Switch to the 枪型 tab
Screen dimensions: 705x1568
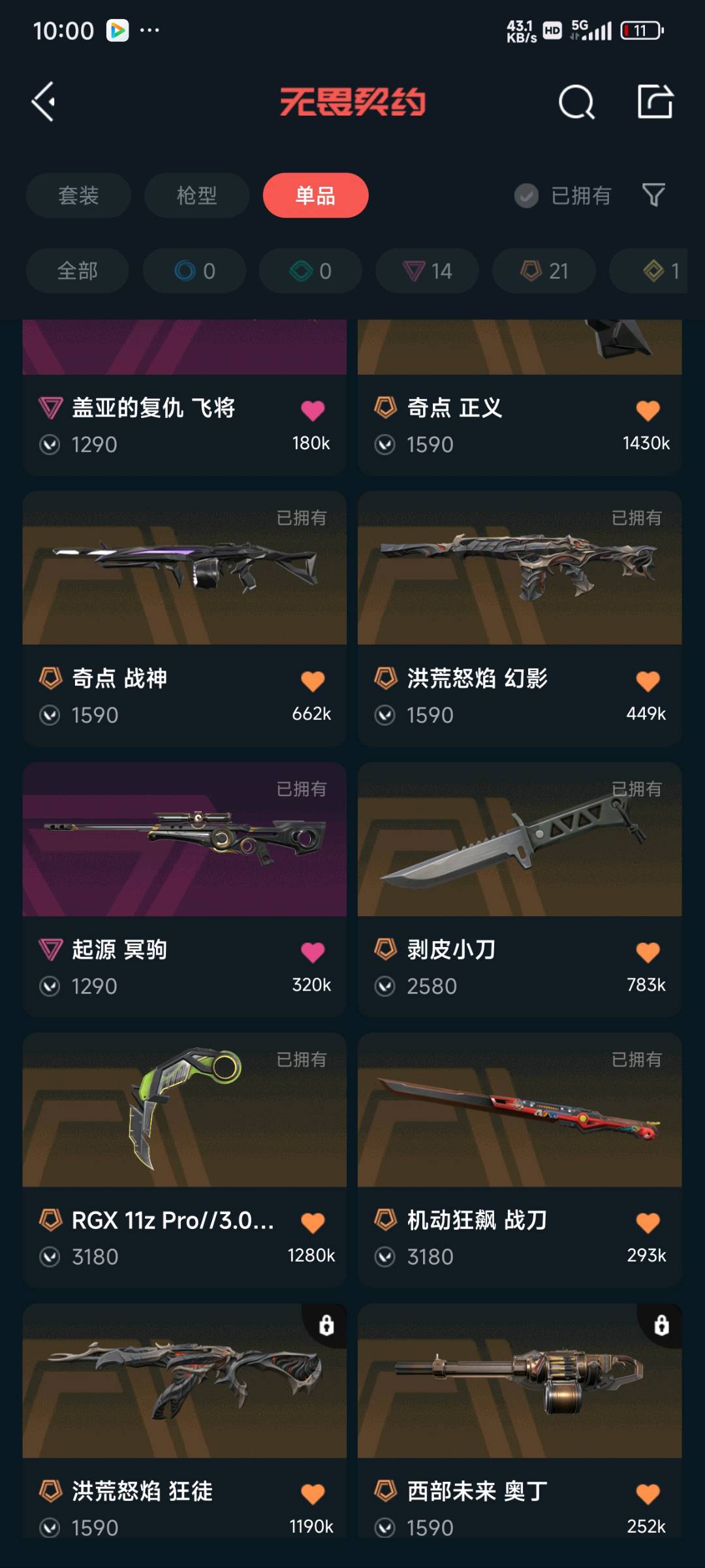click(196, 195)
